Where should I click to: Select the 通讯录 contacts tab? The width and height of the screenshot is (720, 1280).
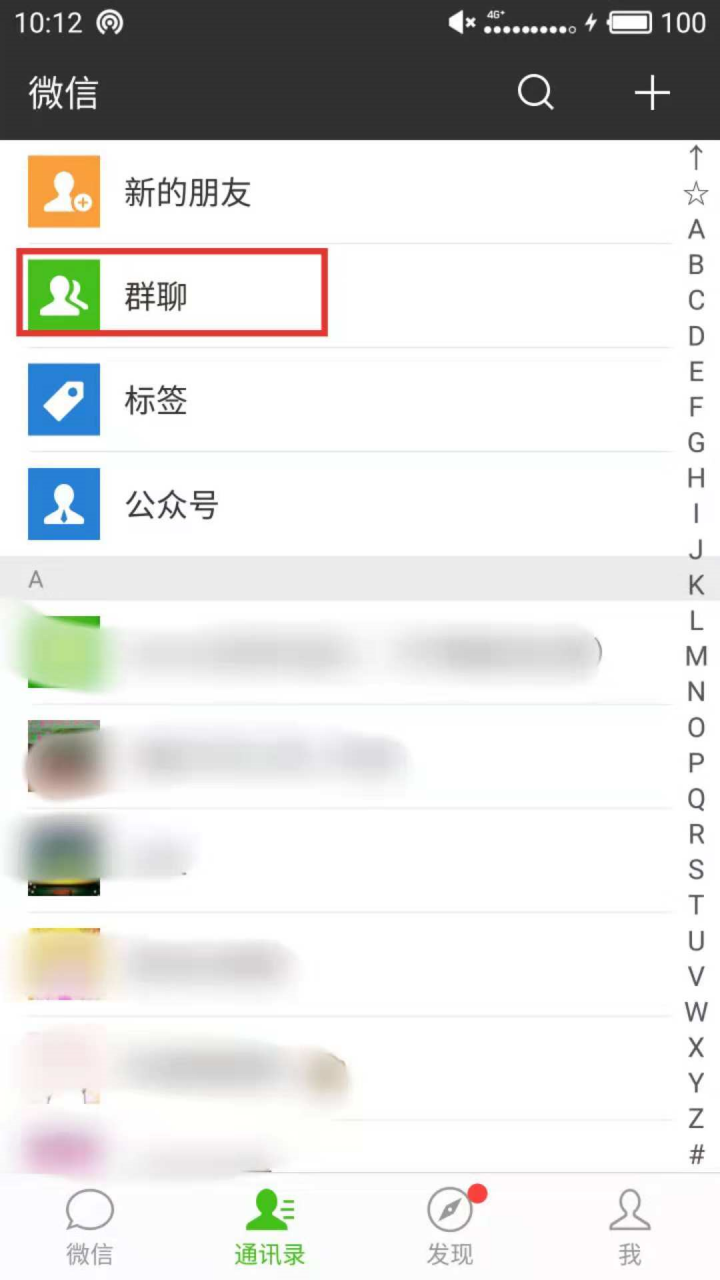[x=269, y=1227]
